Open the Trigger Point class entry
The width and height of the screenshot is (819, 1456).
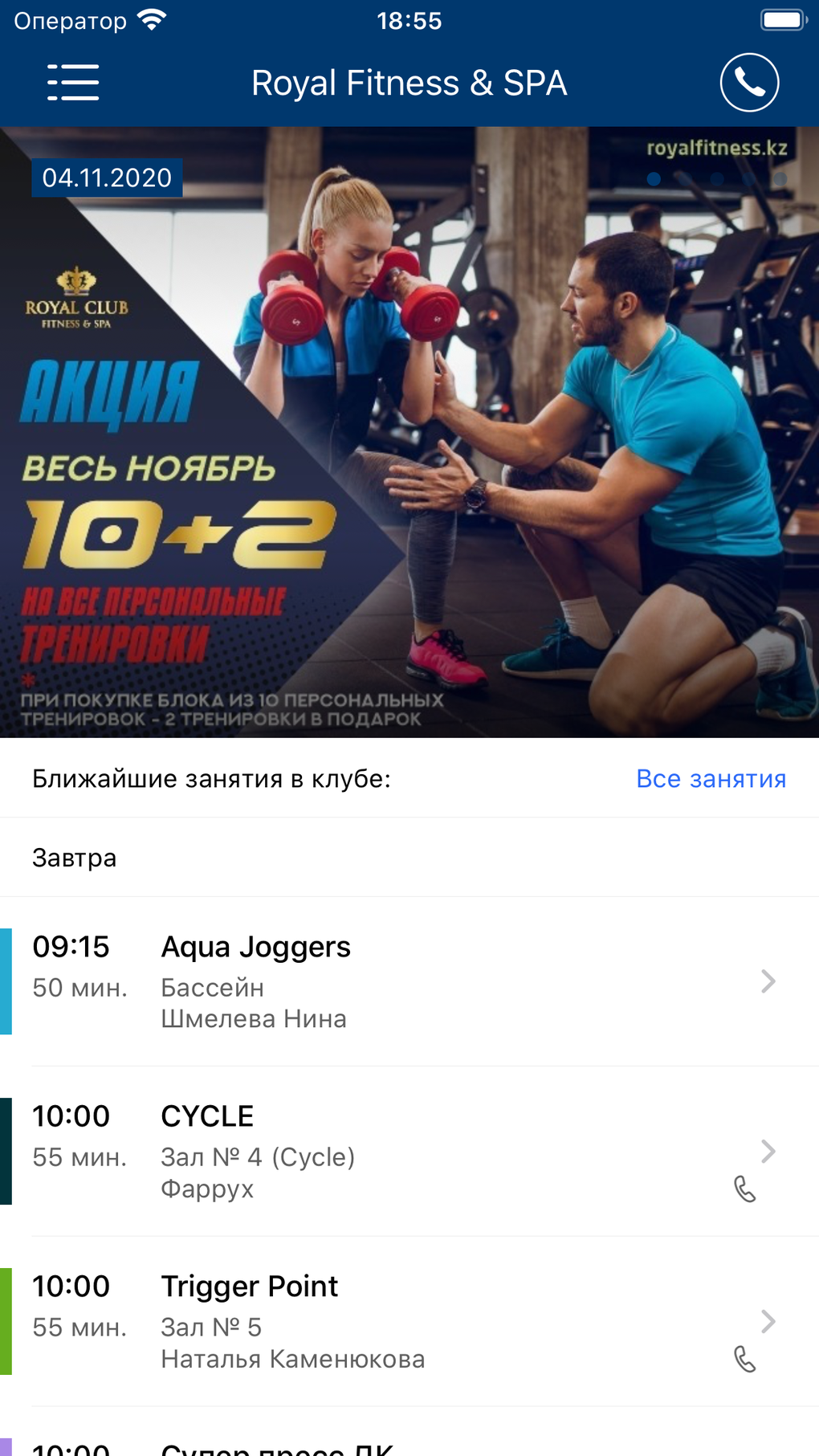click(x=321, y=1320)
